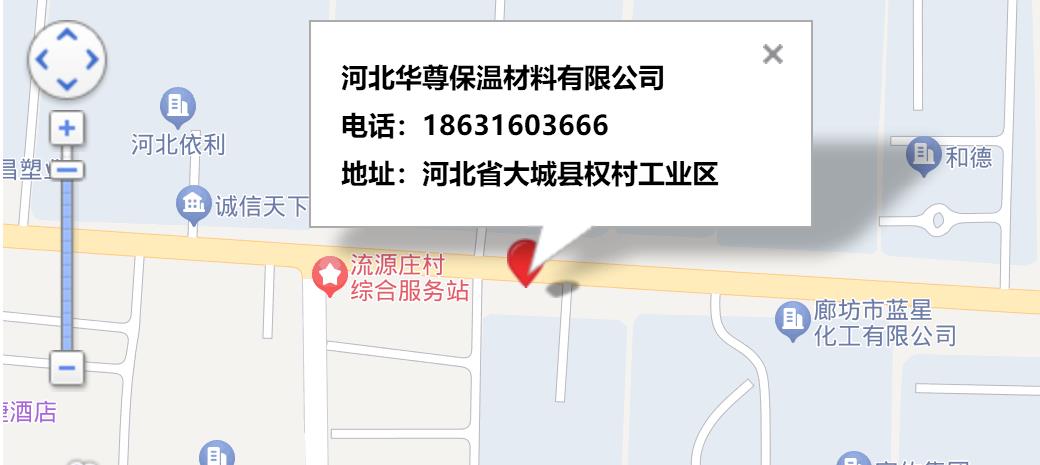1040x465 pixels.
Task: Select the 河北依利 map point
Action: (178, 105)
